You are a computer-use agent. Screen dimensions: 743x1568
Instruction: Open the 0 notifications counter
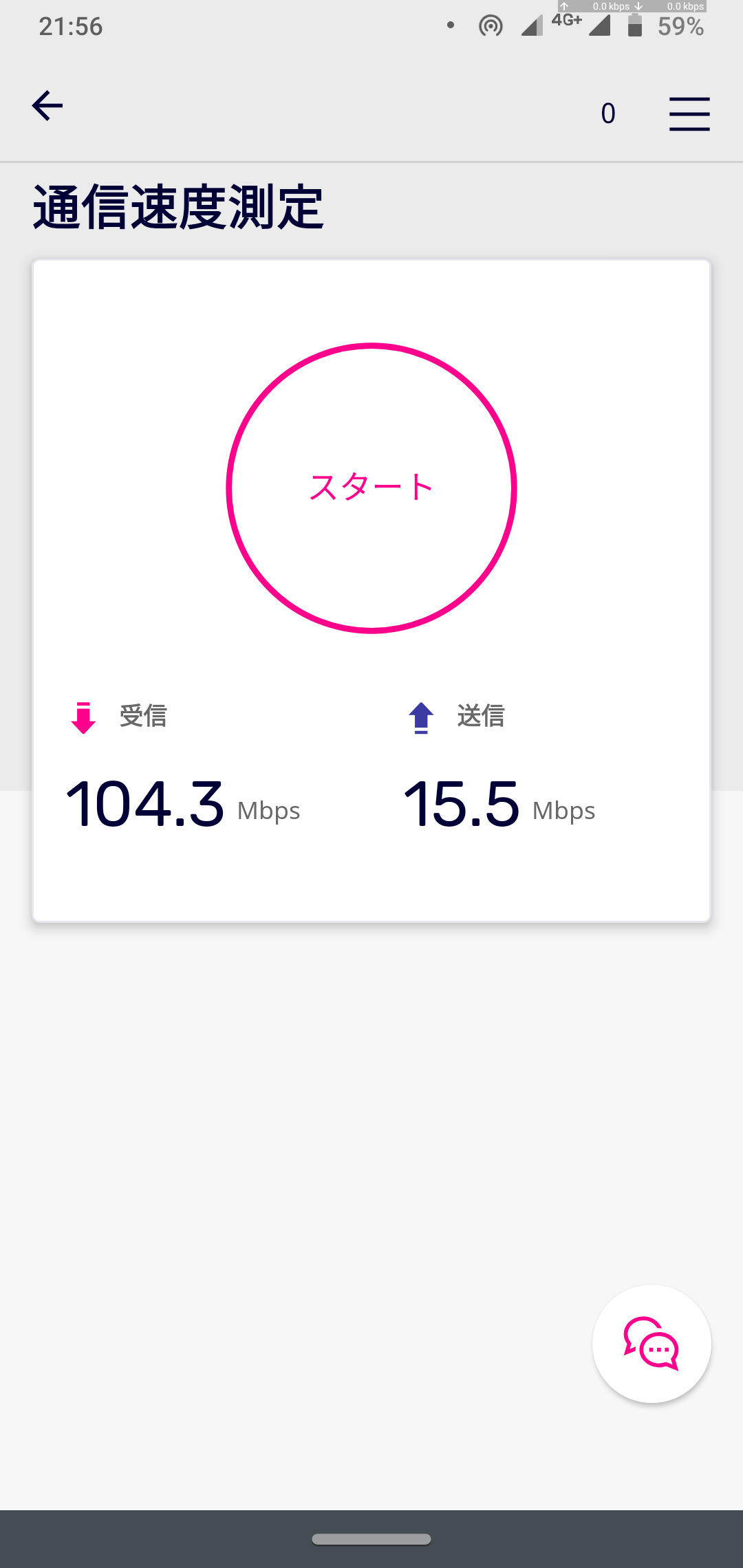coord(607,113)
